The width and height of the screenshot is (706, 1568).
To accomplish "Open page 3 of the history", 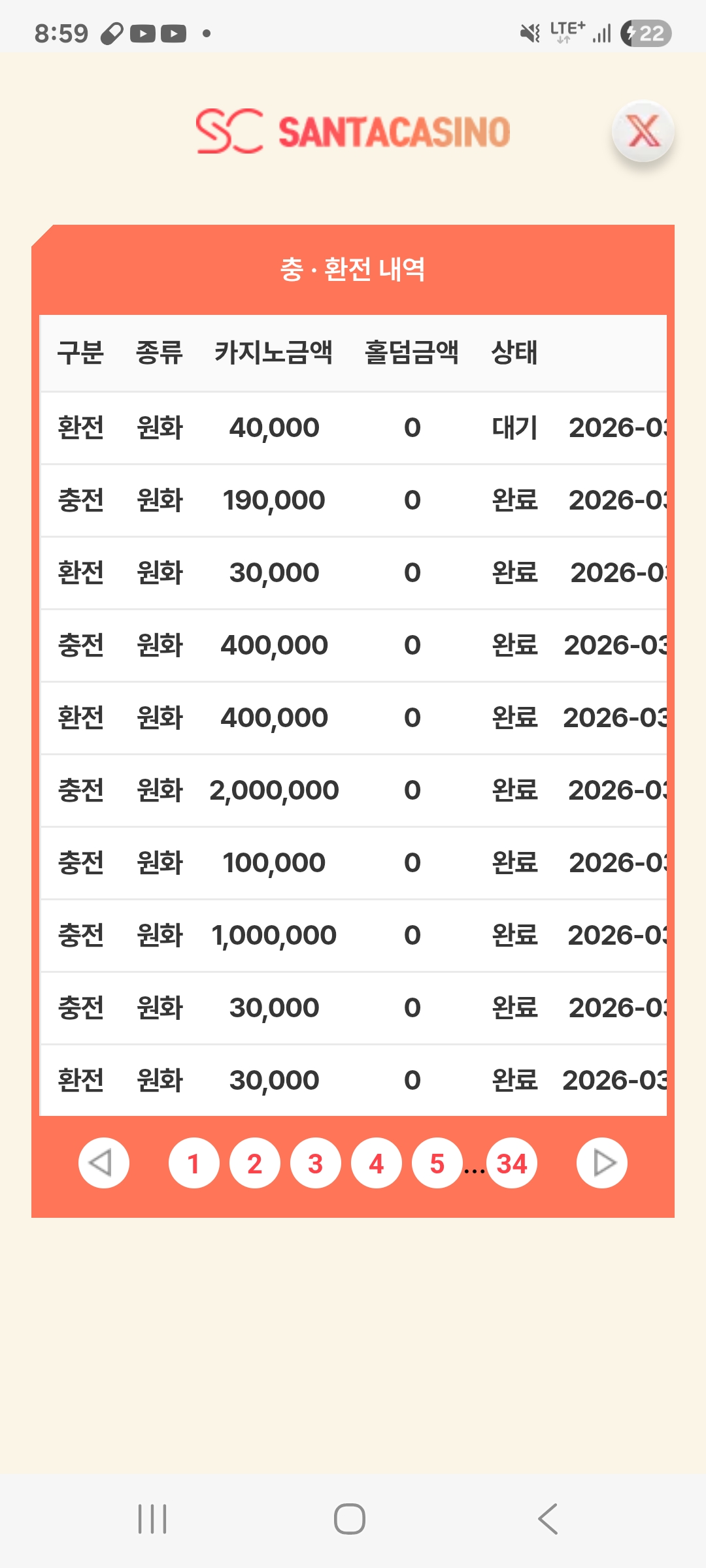I will (315, 1163).
